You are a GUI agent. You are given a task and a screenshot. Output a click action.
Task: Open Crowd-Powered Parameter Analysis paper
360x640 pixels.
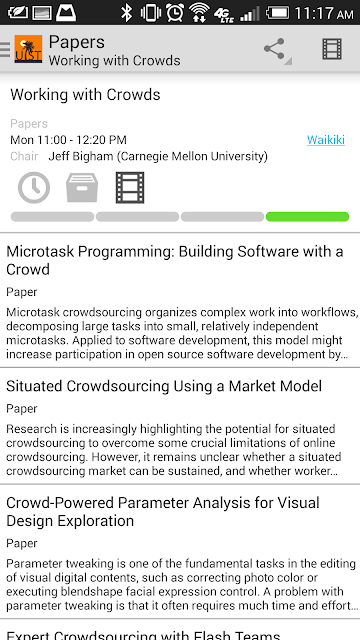(x=180, y=551)
